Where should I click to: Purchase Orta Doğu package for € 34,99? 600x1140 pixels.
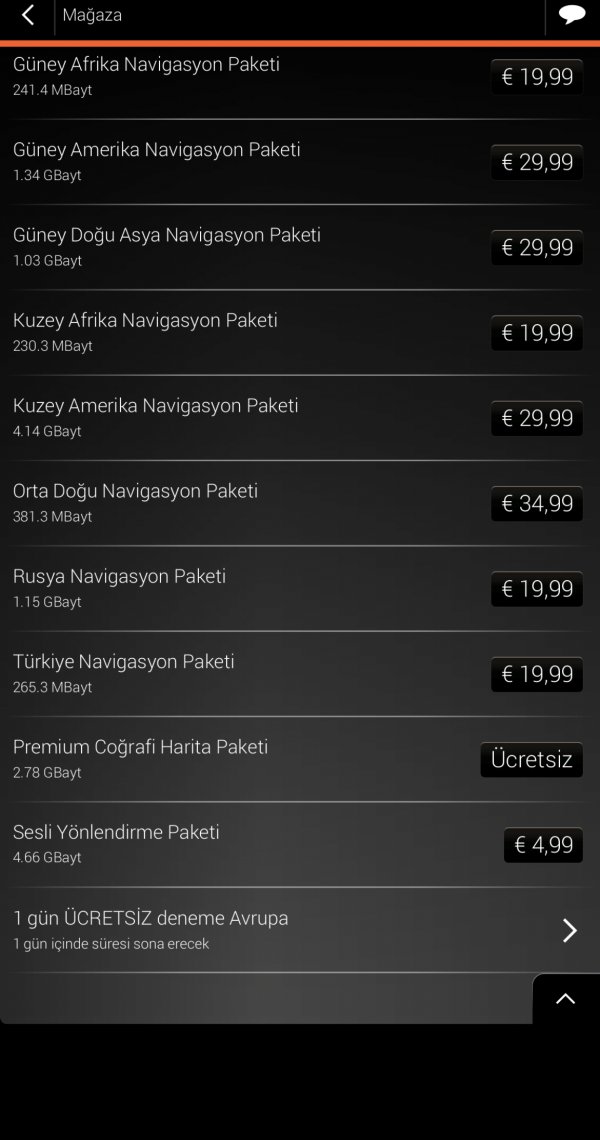(x=537, y=503)
